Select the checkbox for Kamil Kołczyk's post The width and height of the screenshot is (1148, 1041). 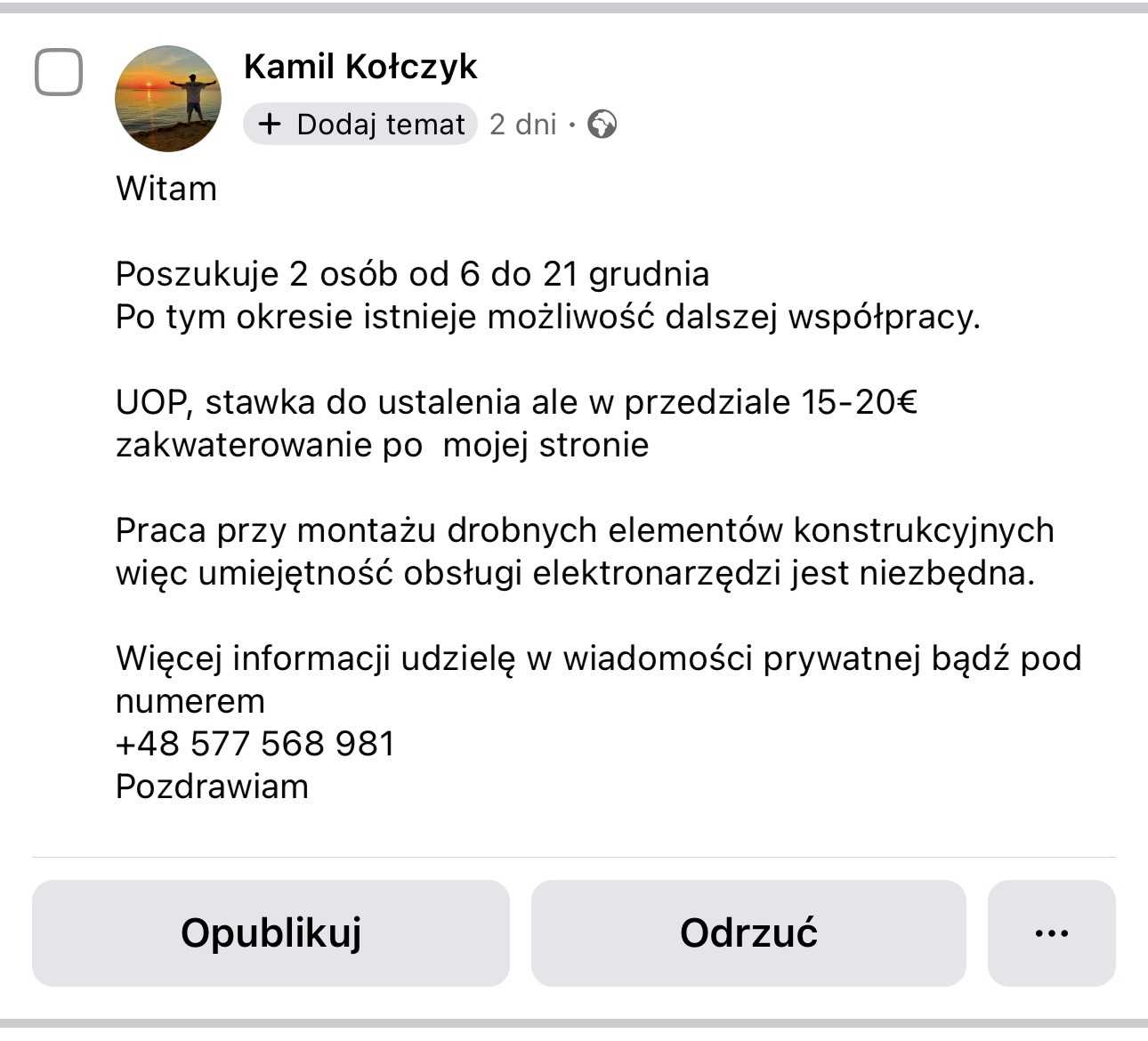pos(59,72)
